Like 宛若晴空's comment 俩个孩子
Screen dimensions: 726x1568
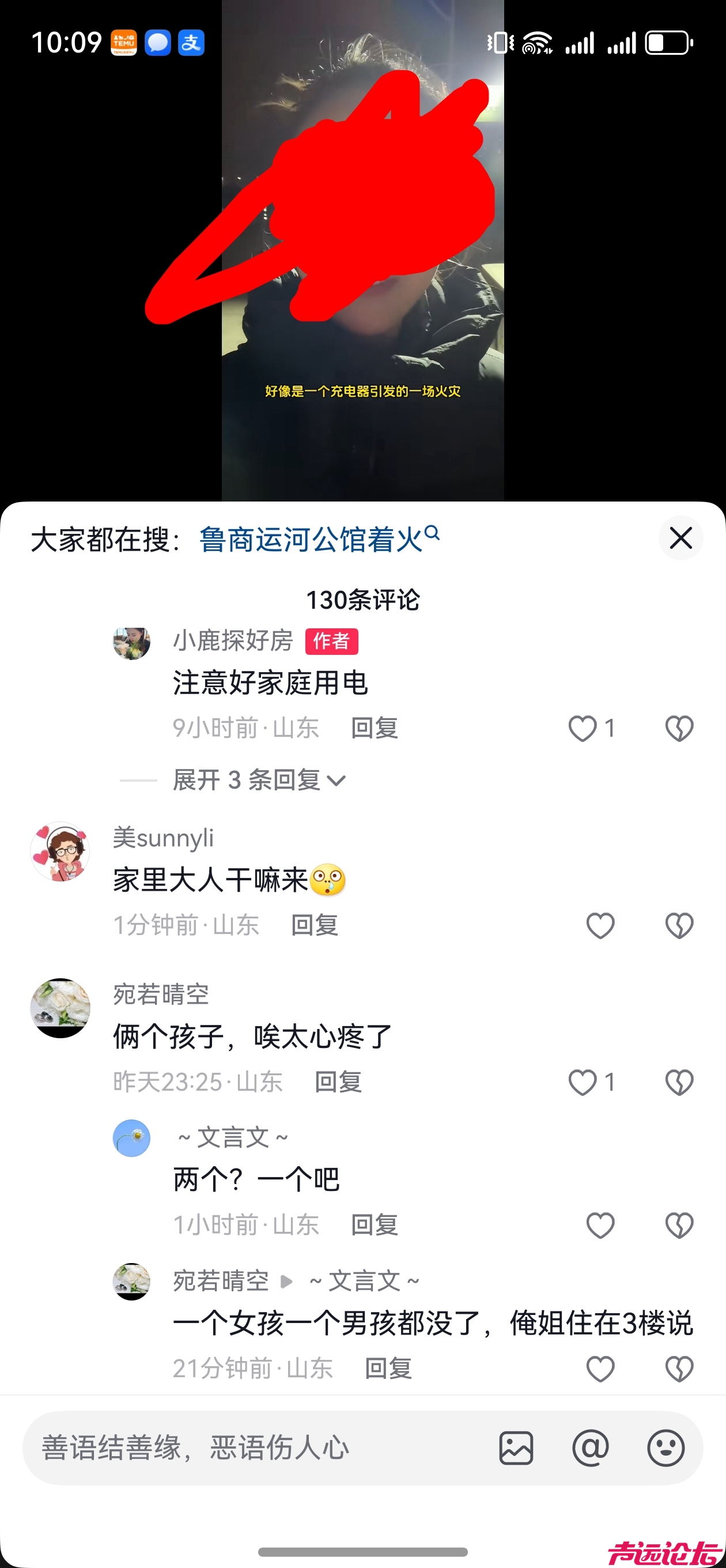[x=583, y=1082]
